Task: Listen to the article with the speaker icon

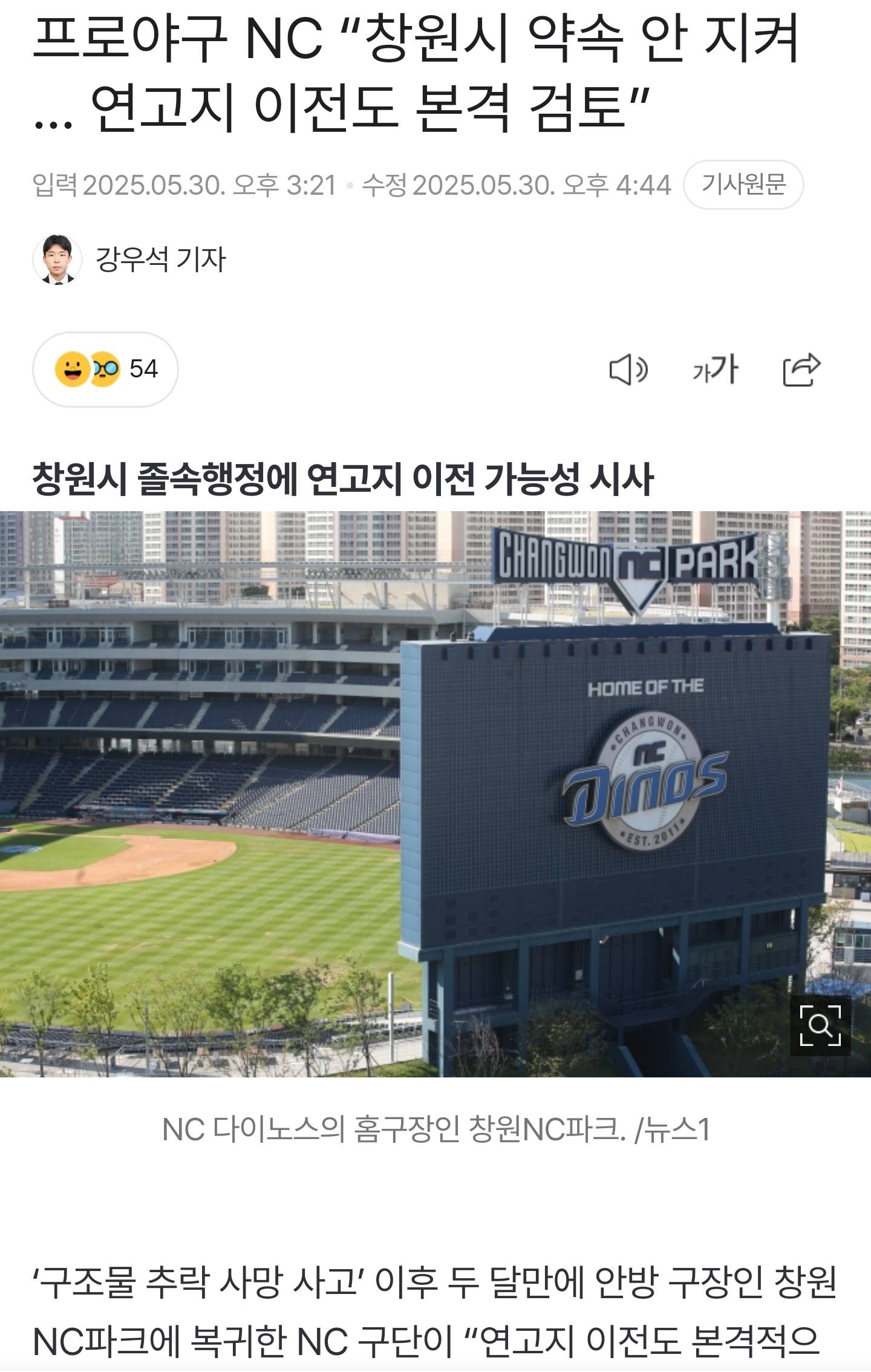Action: tap(628, 369)
